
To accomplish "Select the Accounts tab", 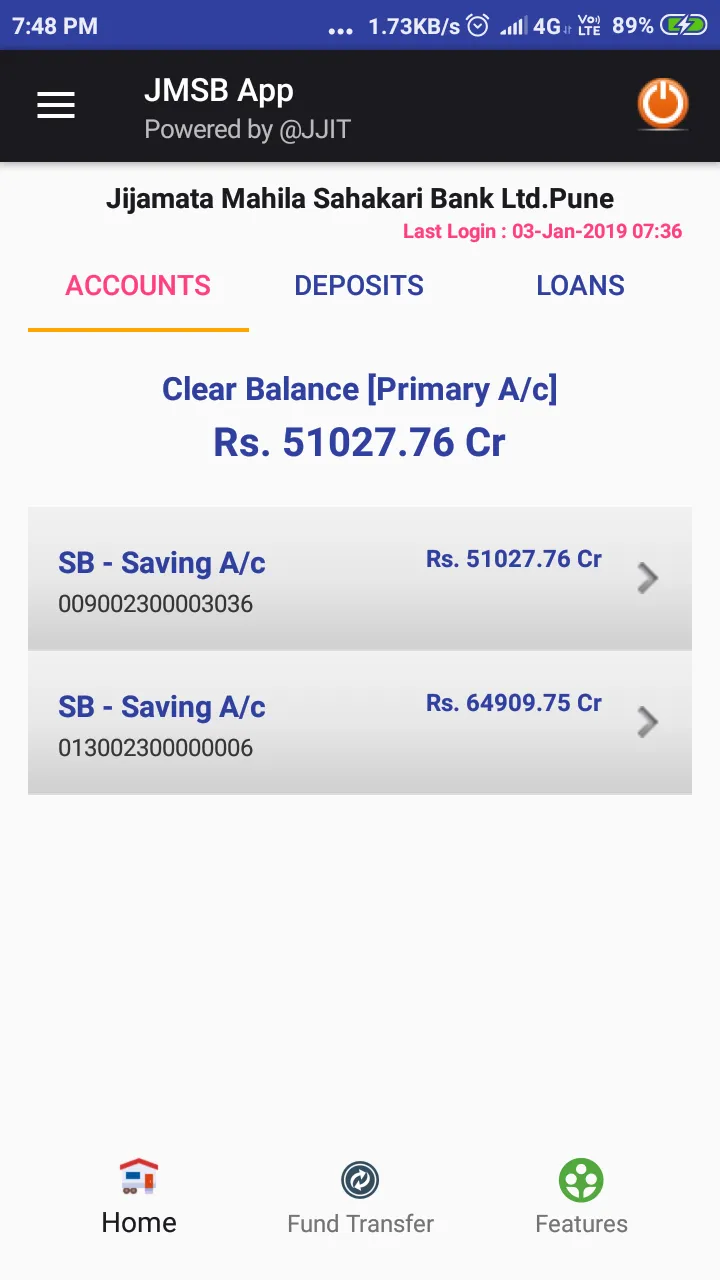I will [x=138, y=286].
